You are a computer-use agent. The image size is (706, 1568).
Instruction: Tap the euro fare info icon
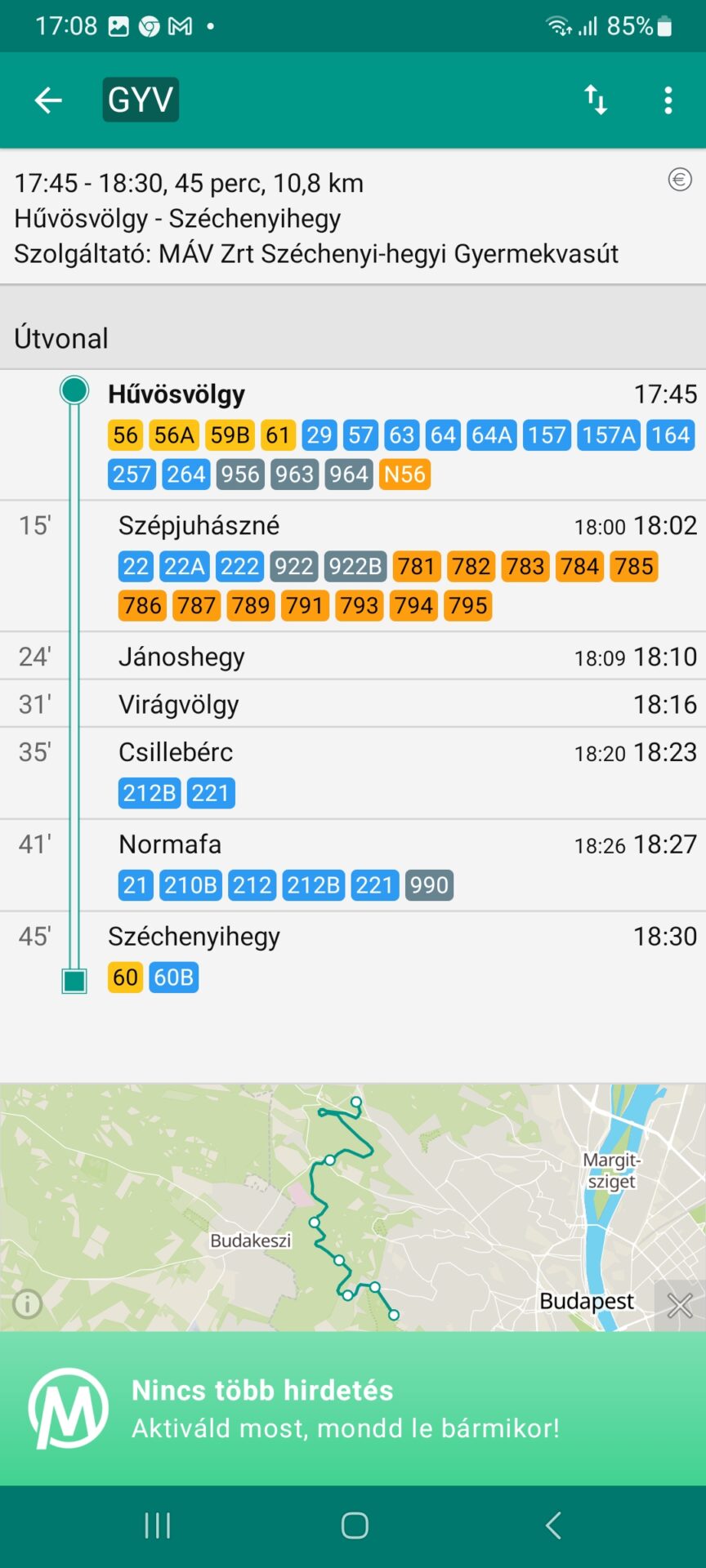(x=680, y=180)
